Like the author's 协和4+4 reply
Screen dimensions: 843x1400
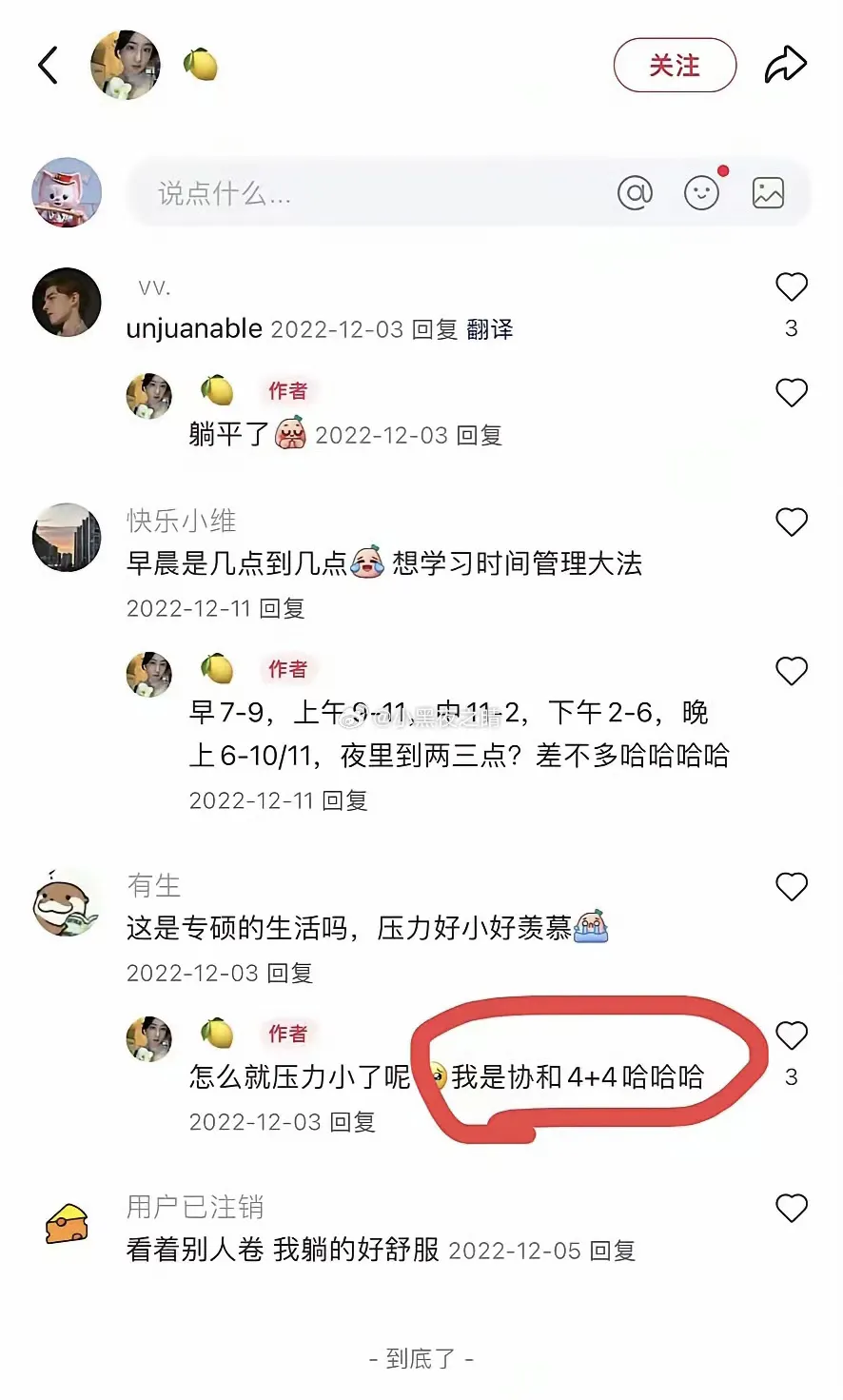tap(792, 1035)
